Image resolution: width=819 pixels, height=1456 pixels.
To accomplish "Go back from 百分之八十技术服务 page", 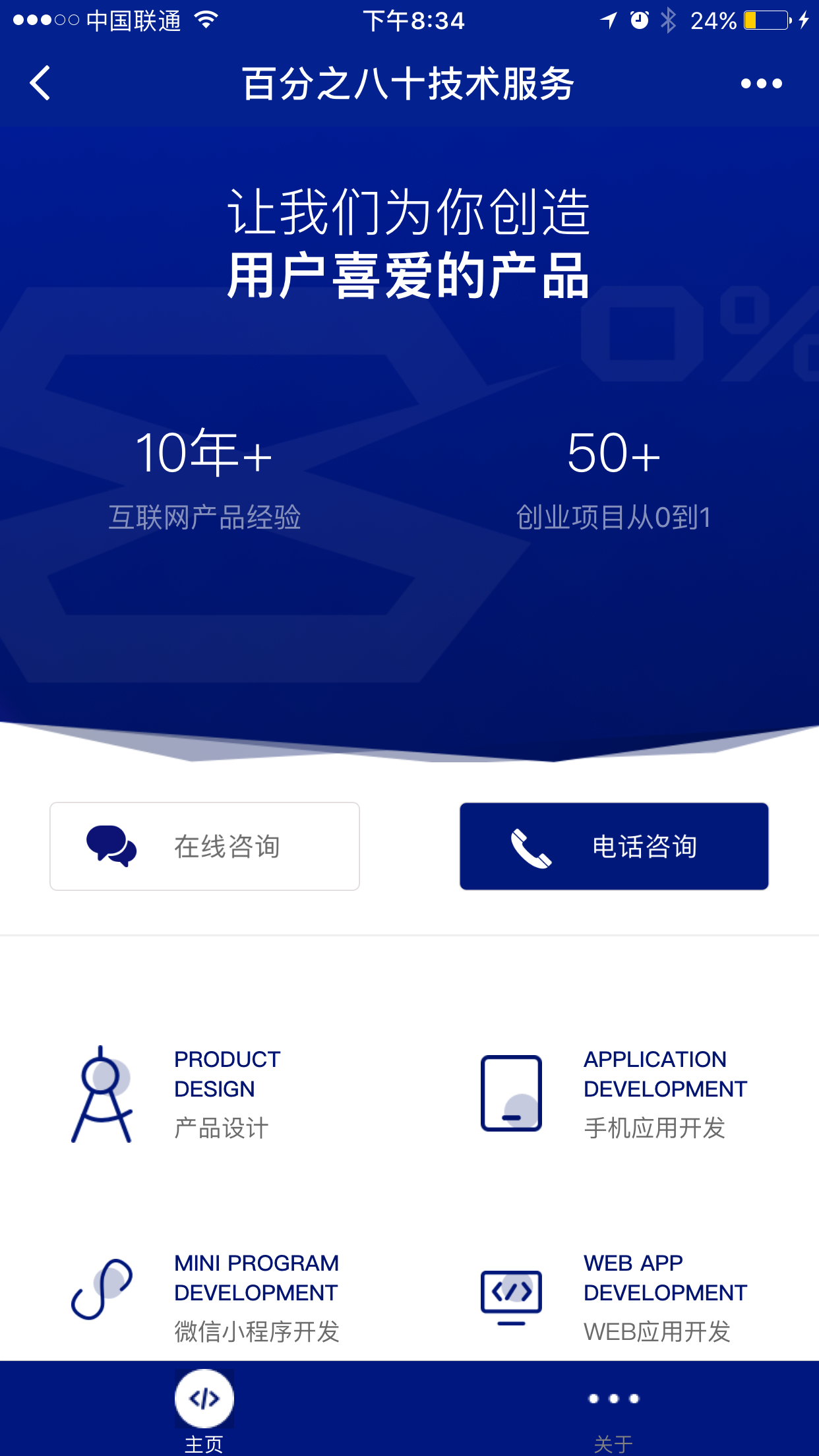I will click(x=41, y=84).
